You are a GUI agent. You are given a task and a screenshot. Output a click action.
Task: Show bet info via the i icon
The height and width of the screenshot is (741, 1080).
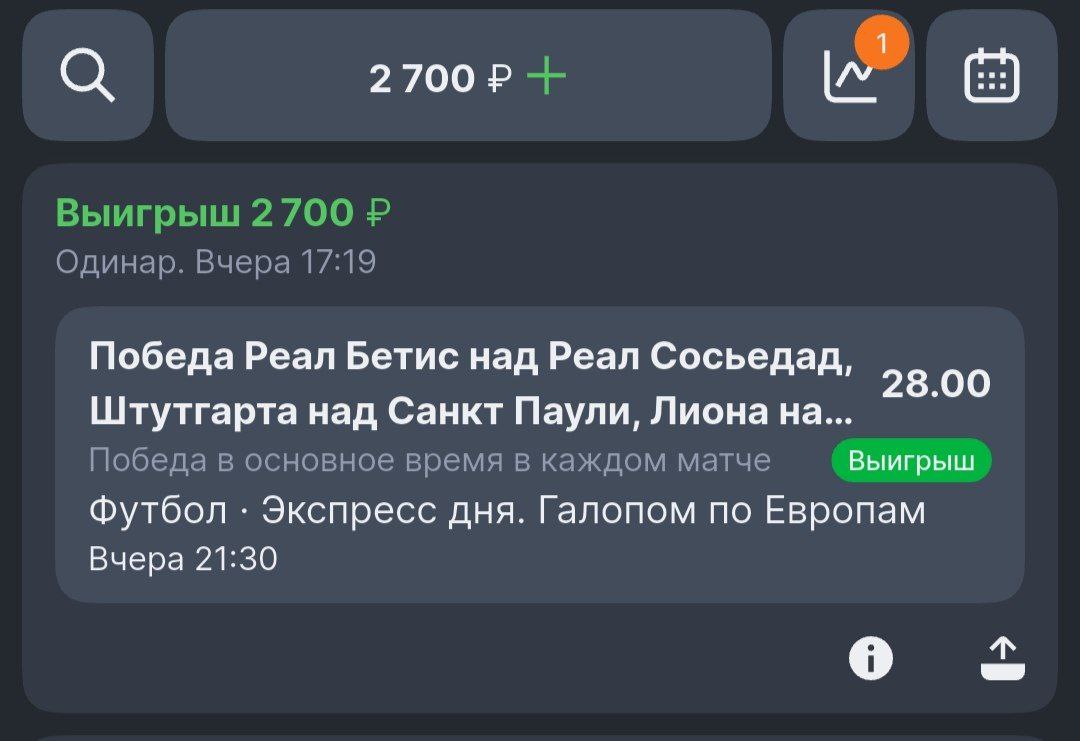coord(870,659)
